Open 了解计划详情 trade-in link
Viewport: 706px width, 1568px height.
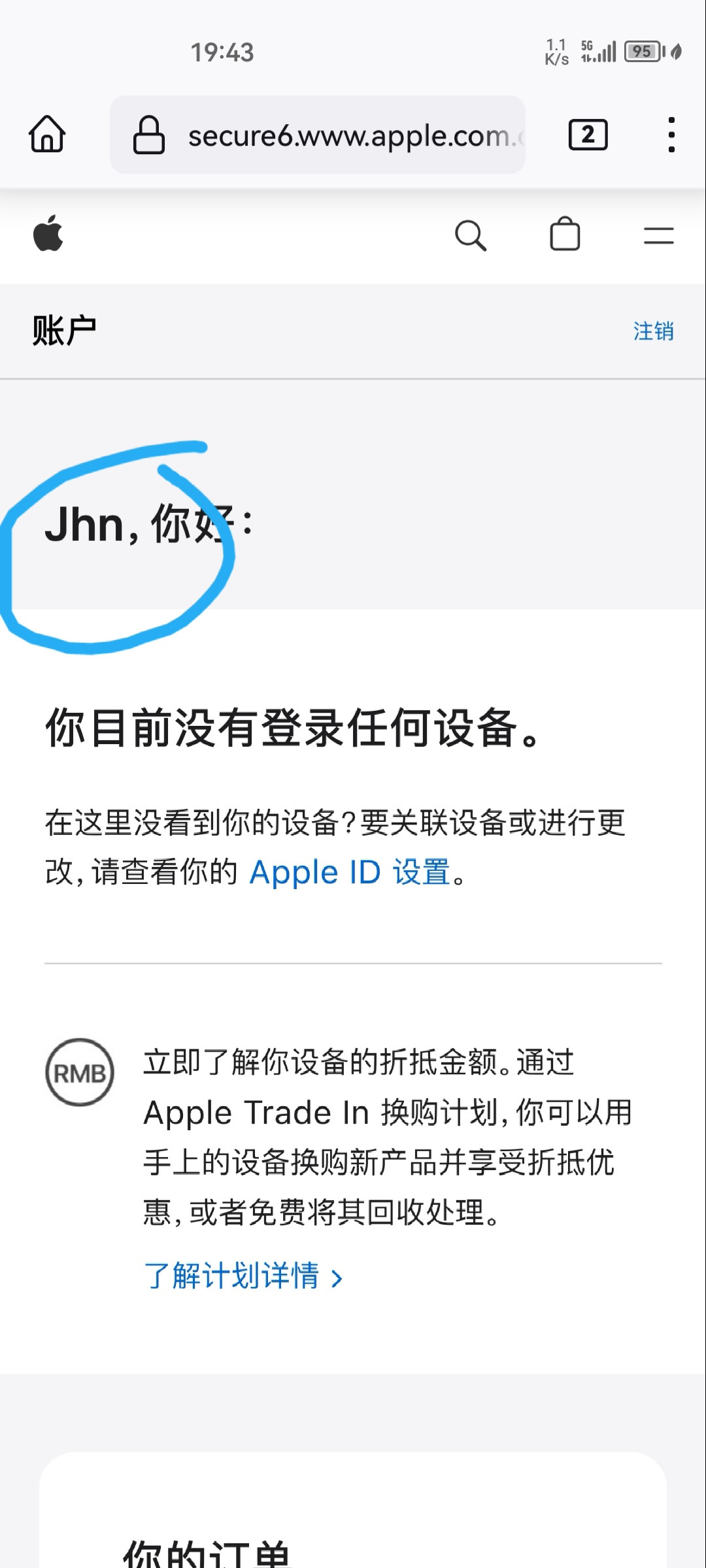click(243, 1276)
